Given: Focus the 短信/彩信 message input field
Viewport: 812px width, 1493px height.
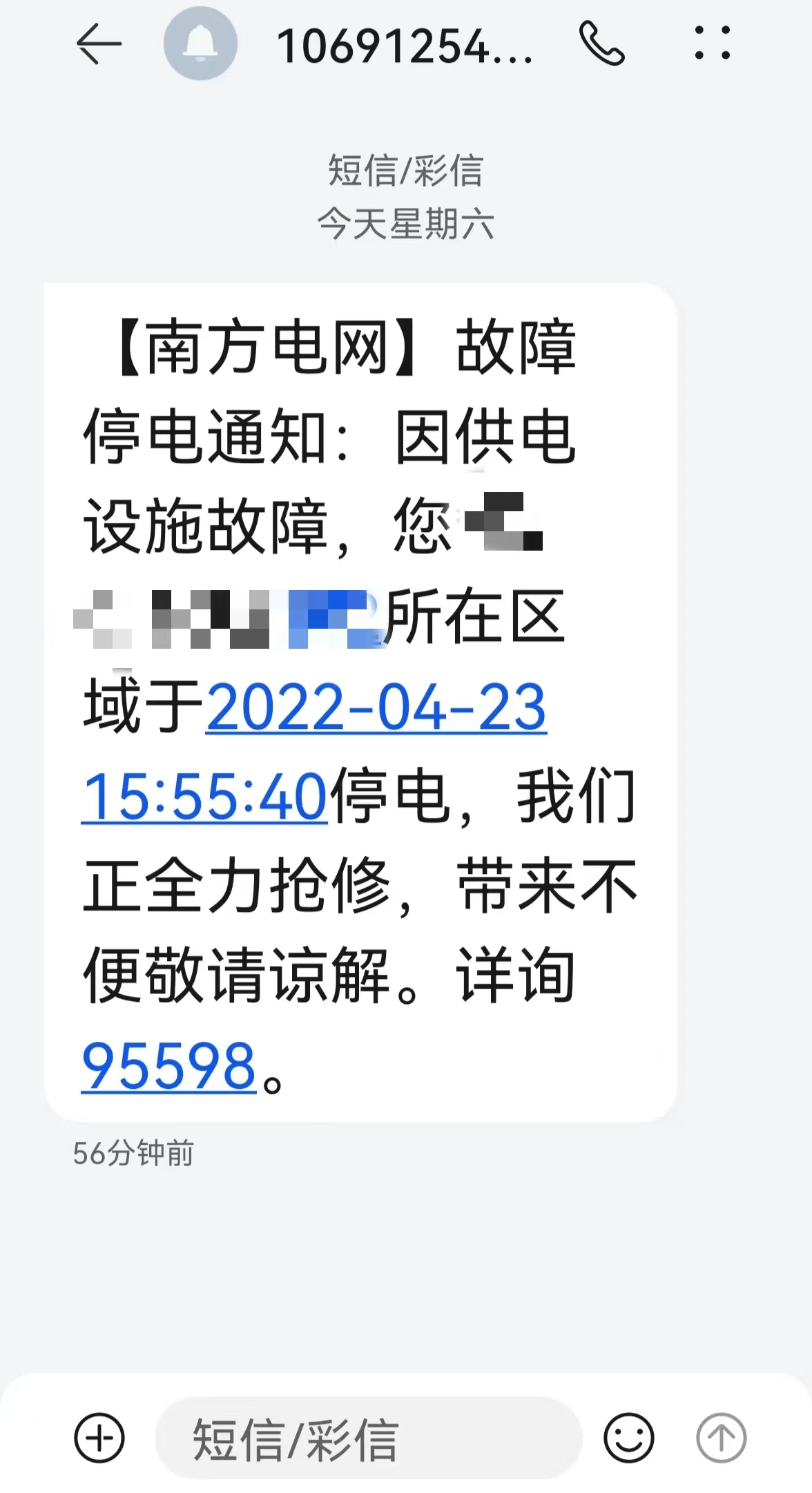Looking at the screenshot, I should coord(369,1438).
